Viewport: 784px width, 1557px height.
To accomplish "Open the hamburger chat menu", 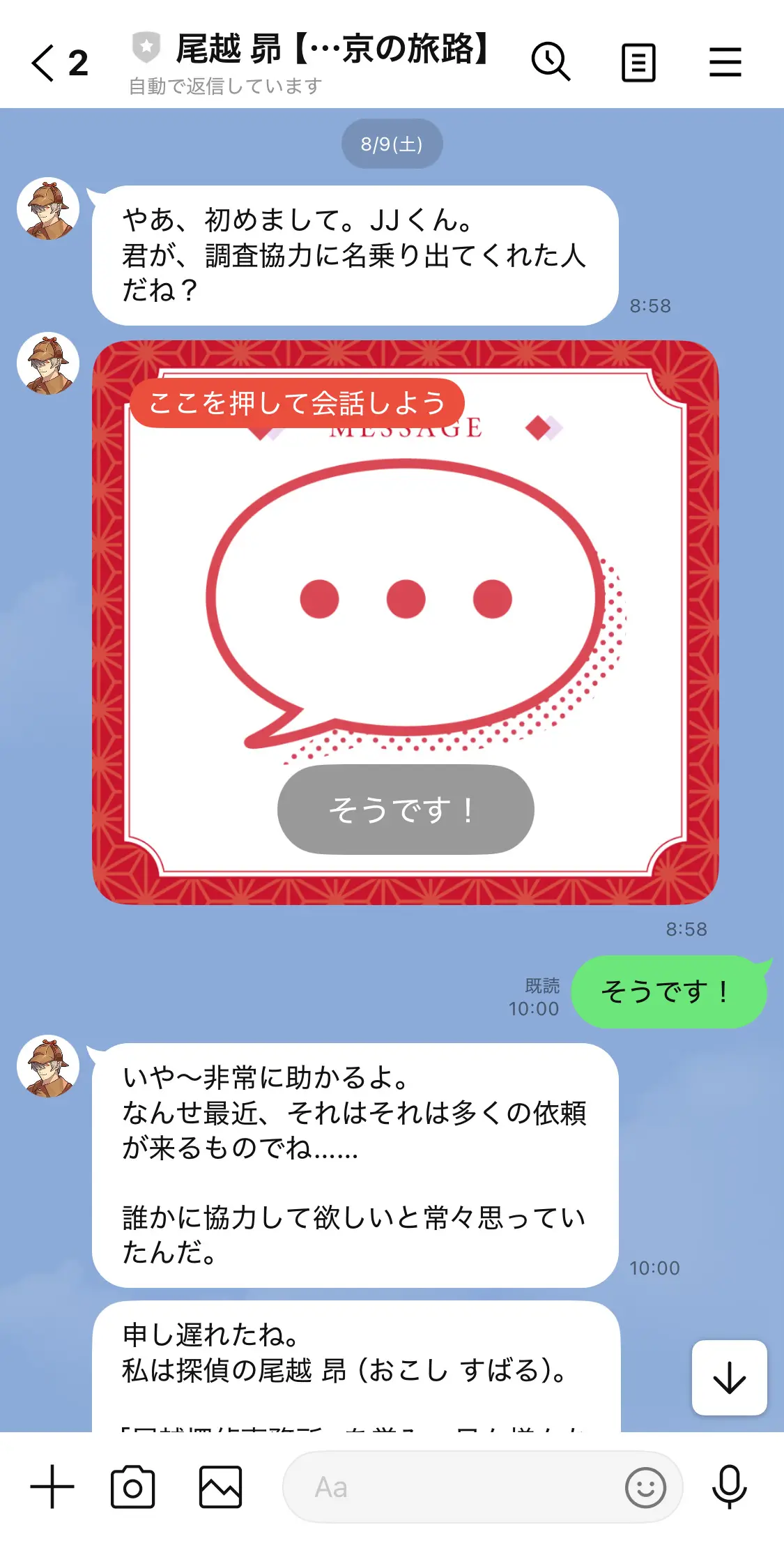I will point(725,63).
